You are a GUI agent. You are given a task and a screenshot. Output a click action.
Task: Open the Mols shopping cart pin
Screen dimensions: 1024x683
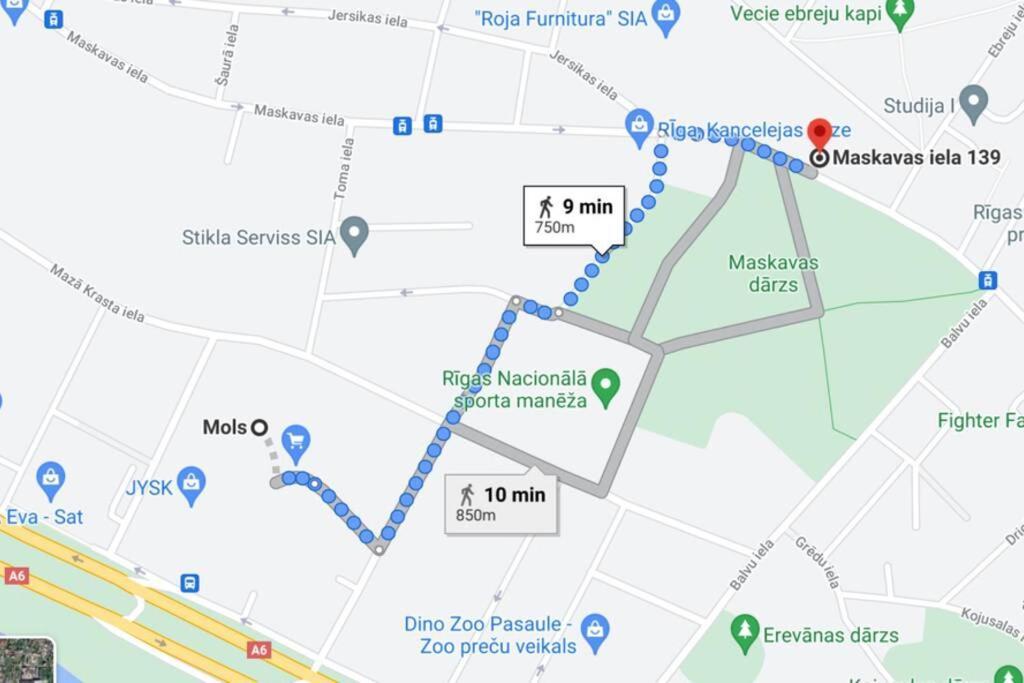[x=295, y=441]
